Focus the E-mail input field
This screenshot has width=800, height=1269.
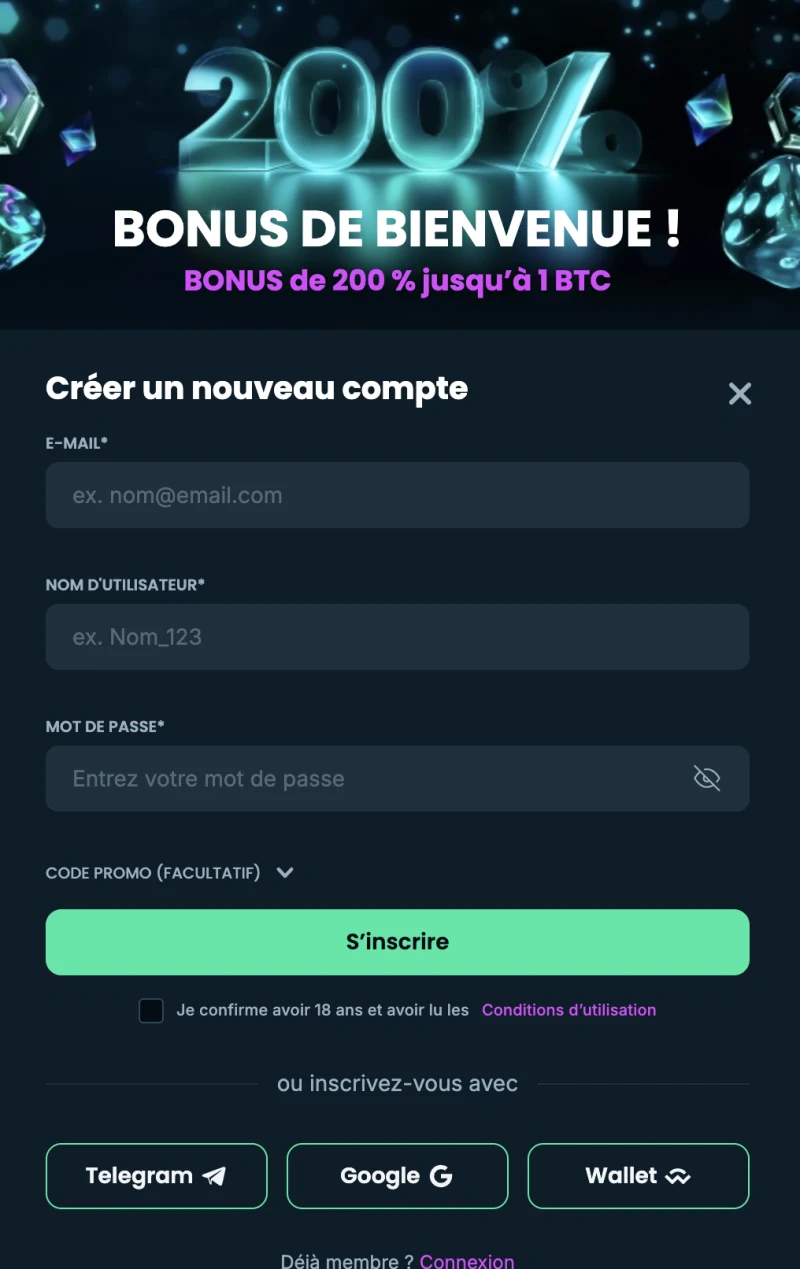click(x=397, y=495)
